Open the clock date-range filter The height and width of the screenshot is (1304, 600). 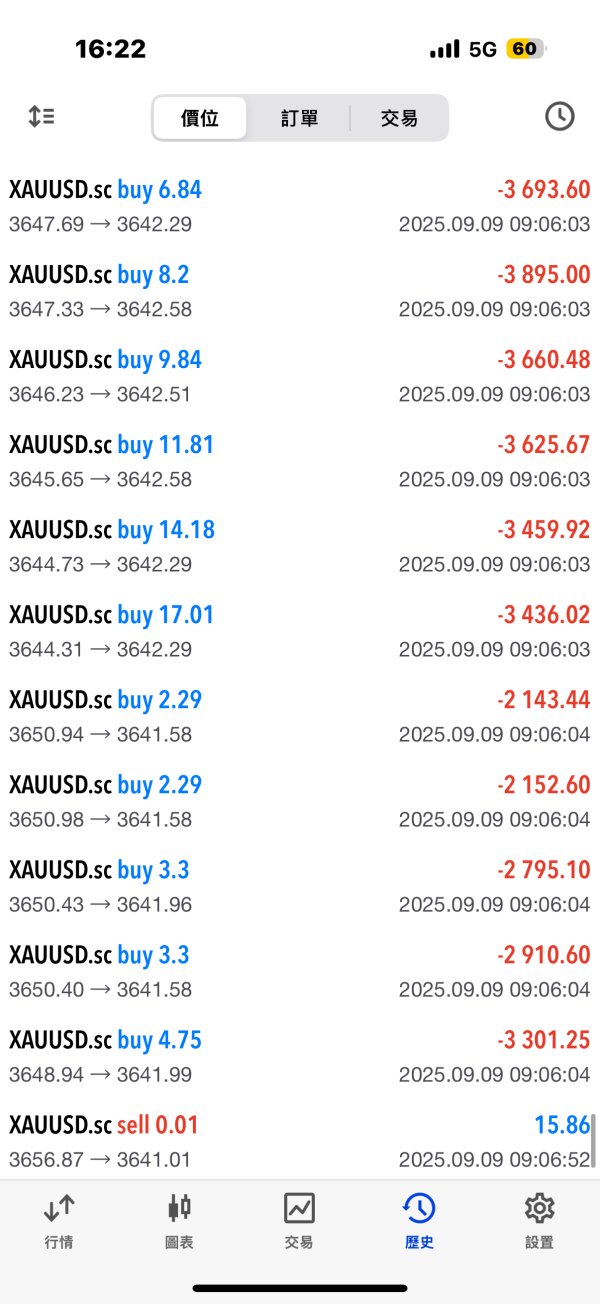(x=559, y=117)
